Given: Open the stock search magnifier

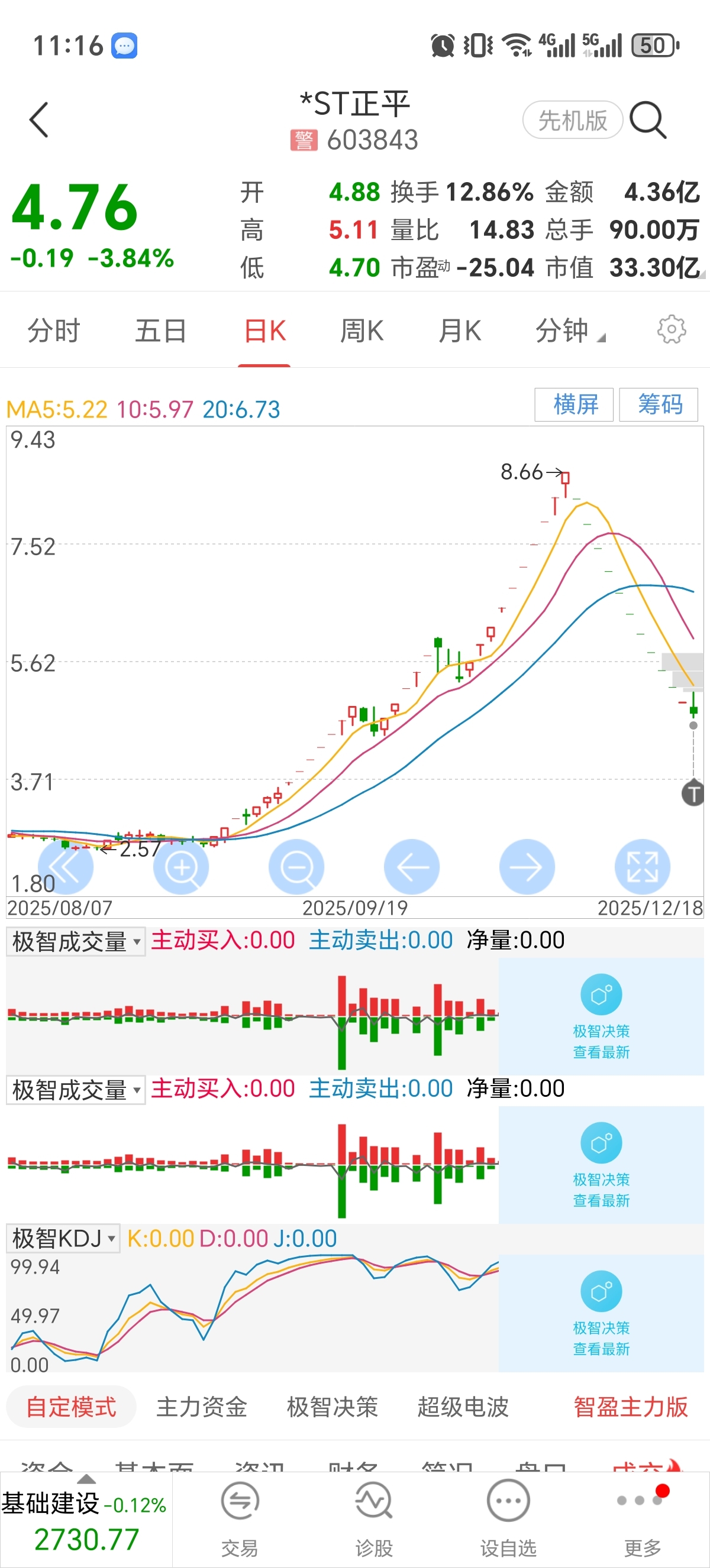Looking at the screenshot, I should coord(648,120).
